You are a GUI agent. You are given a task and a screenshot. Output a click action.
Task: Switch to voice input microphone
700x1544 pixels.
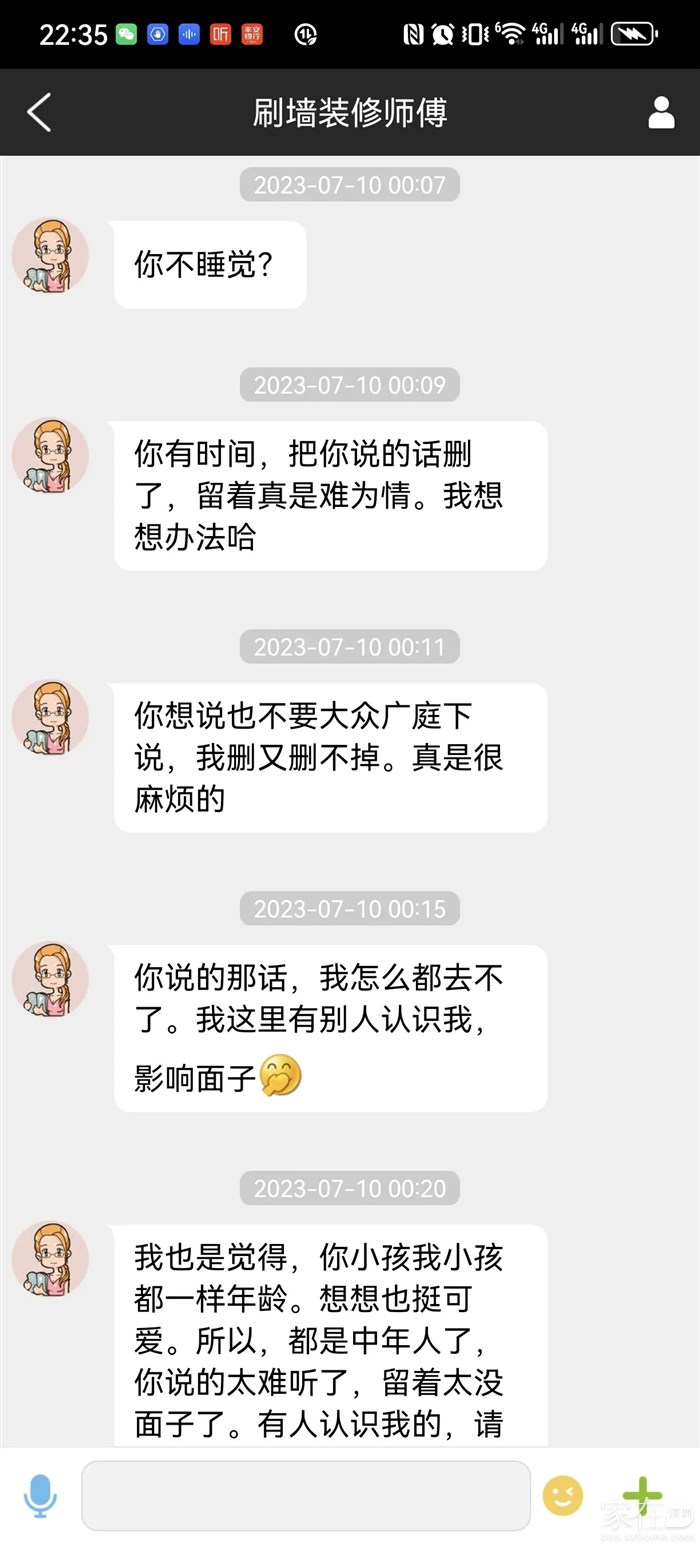click(40, 1495)
